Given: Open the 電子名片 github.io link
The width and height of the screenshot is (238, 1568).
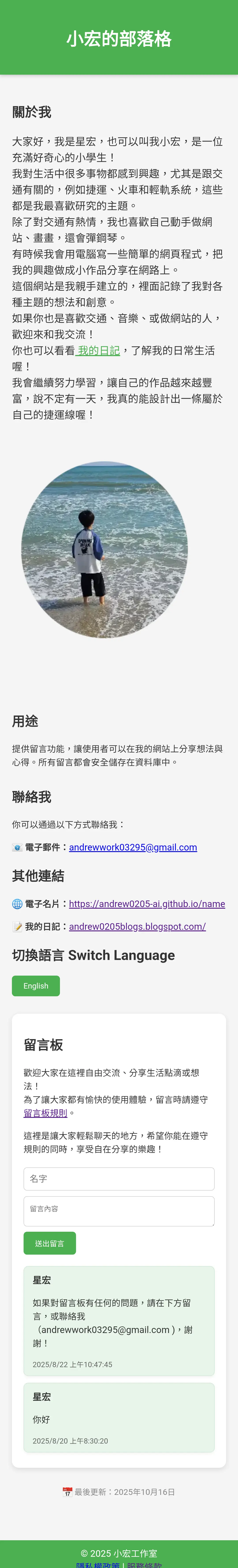Looking at the screenshot, I should tap(147, 904).
